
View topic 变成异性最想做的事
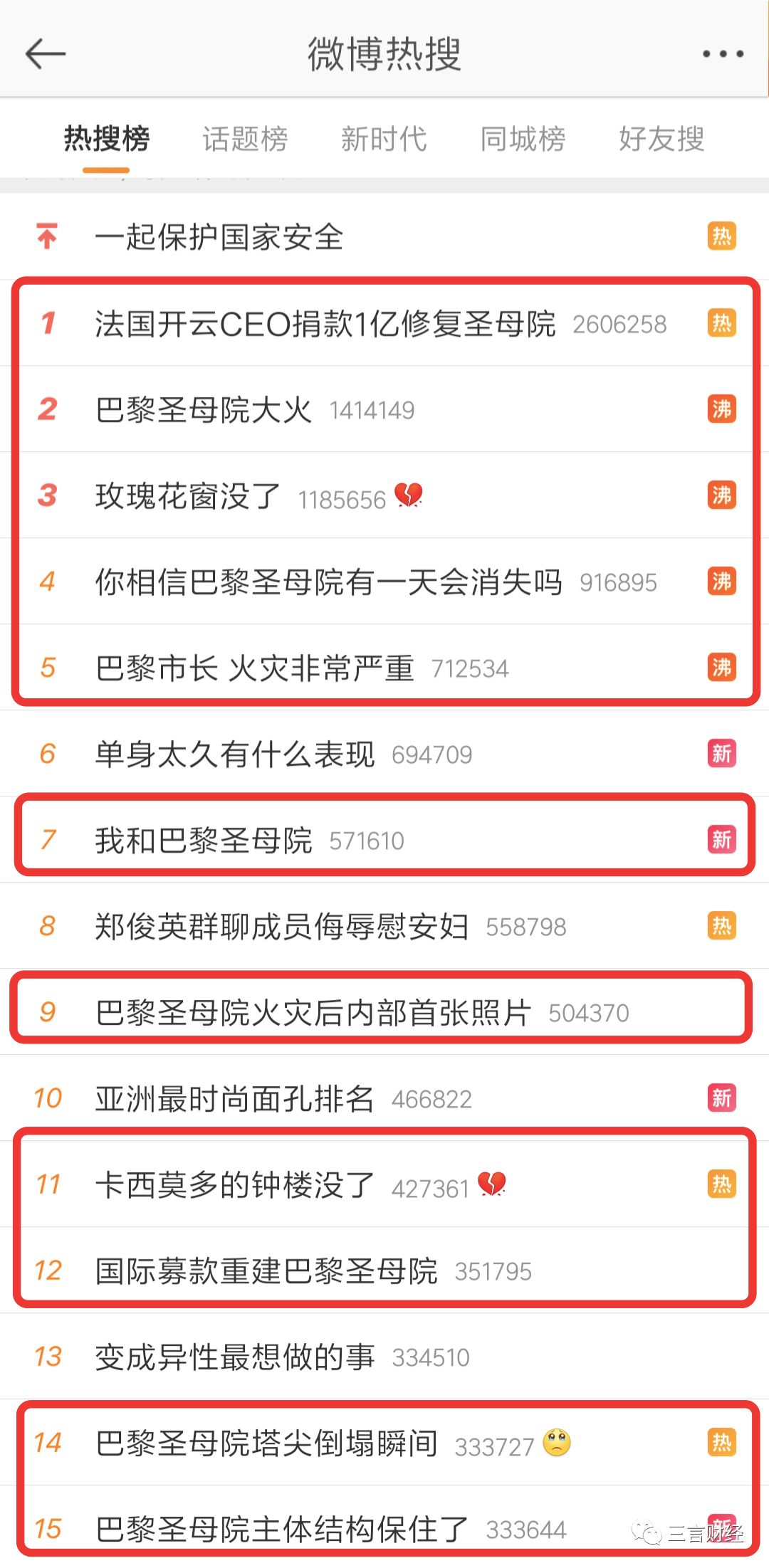(234, 1357)
